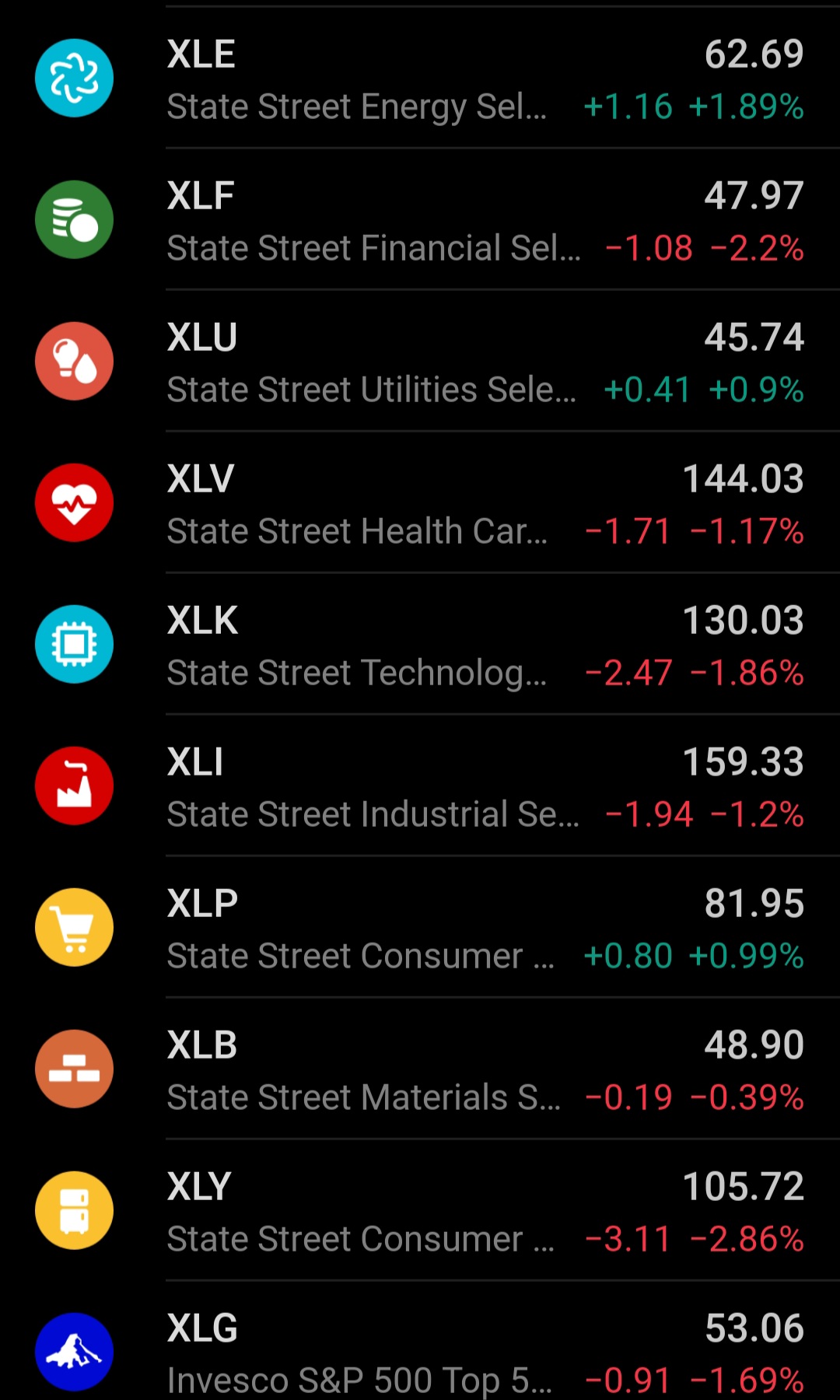Open the XLE energy ETF row
This screenshot has height=1400, width=840.
(x=420, y=79)
